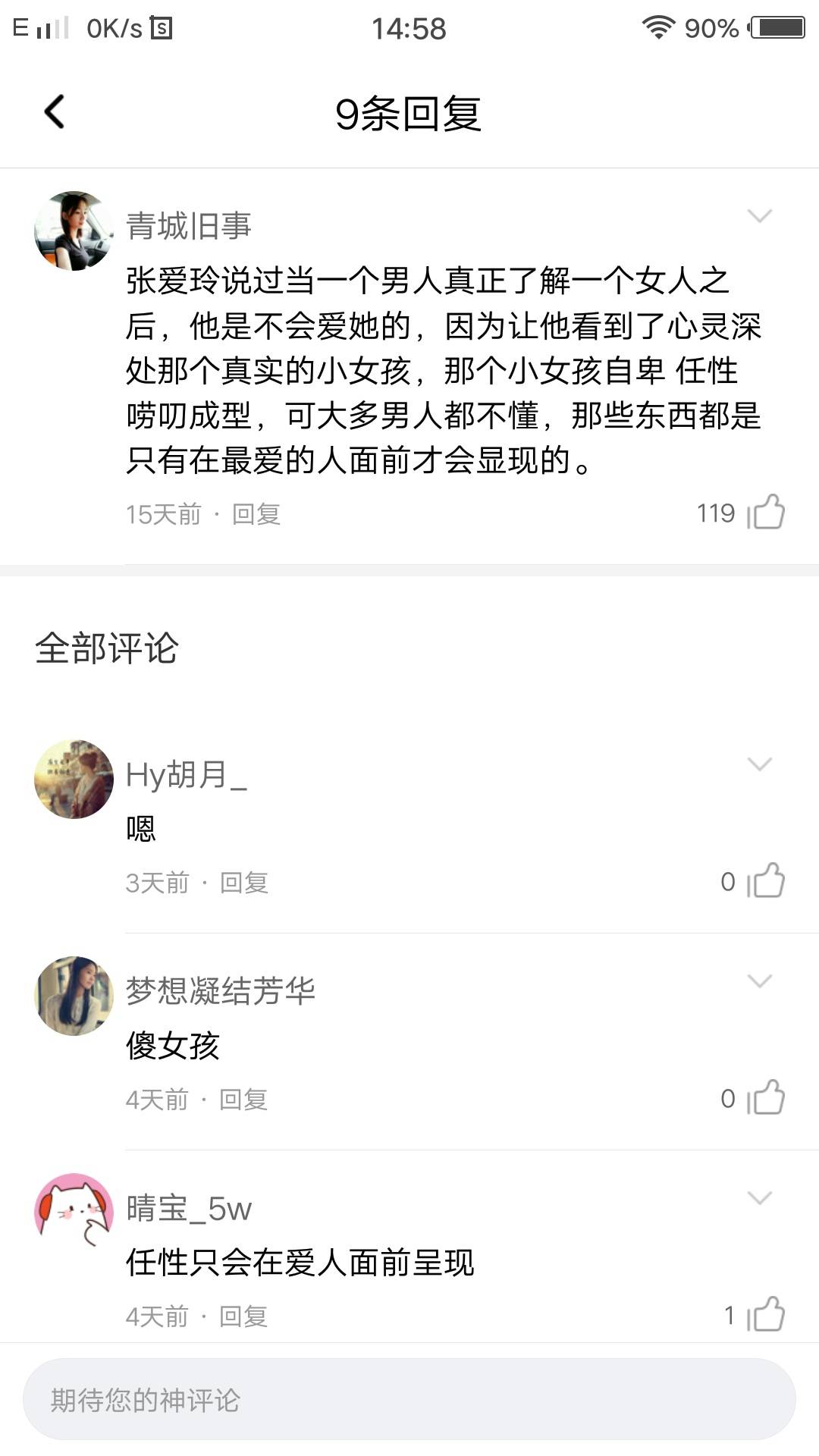
Task: Open 梦想凝结芳华's avatar
Action: coord(74,996)
